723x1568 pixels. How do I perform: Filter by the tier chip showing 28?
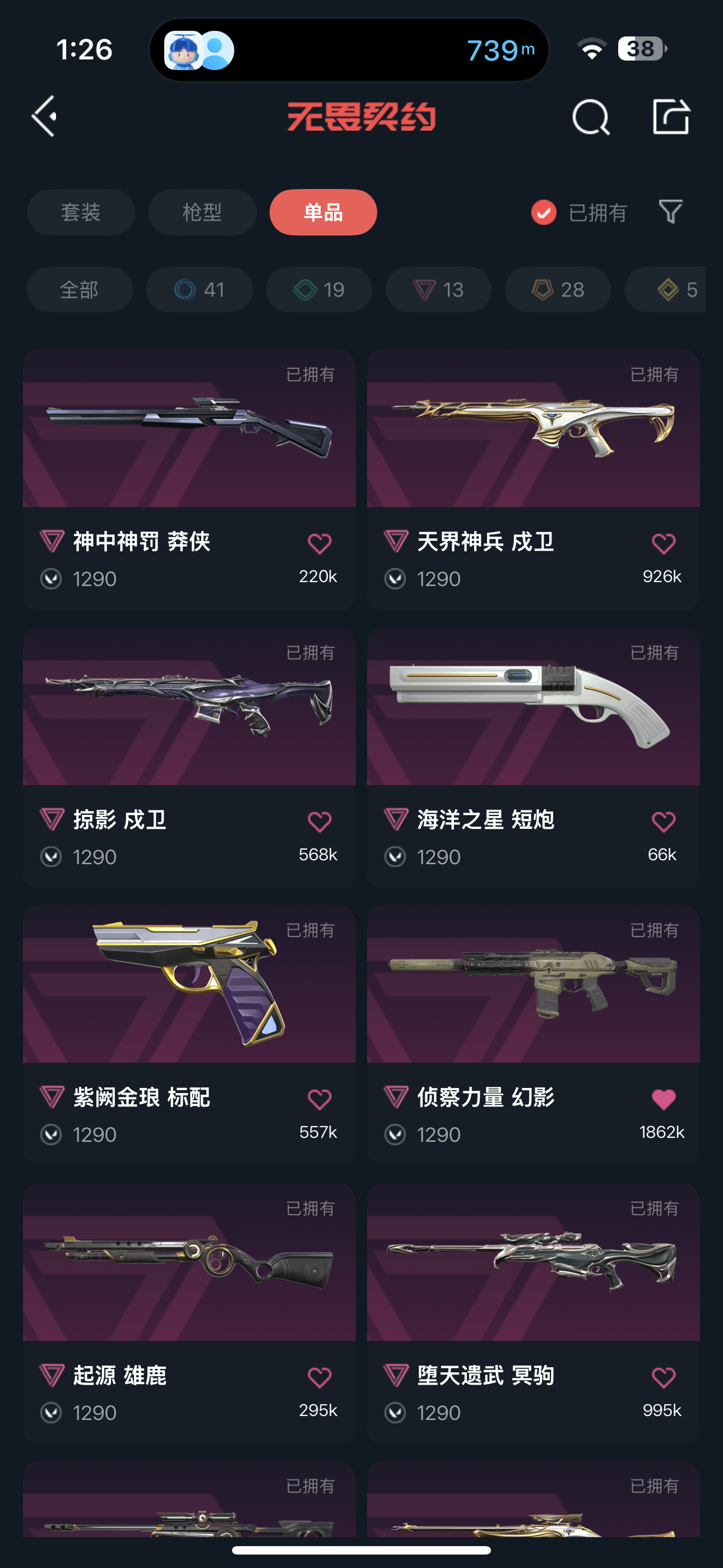point(558,290)
